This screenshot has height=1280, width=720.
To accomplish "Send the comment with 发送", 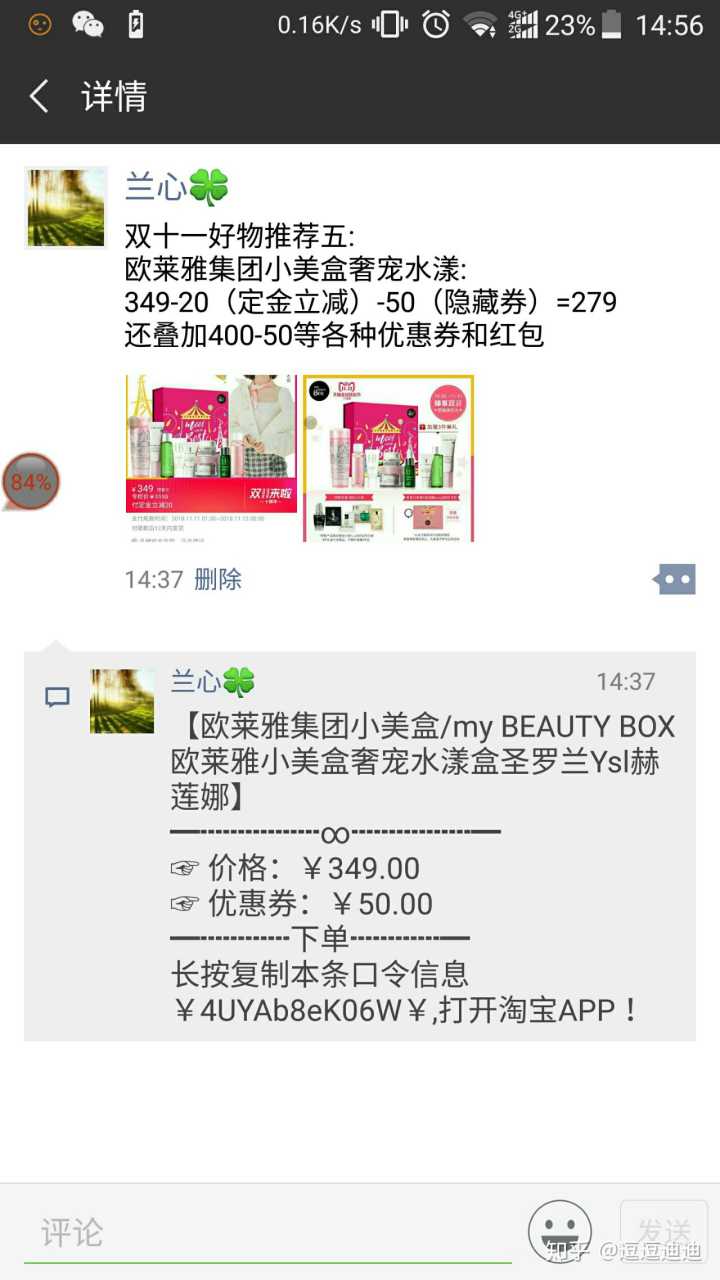I will click(x=664, y=1232).
